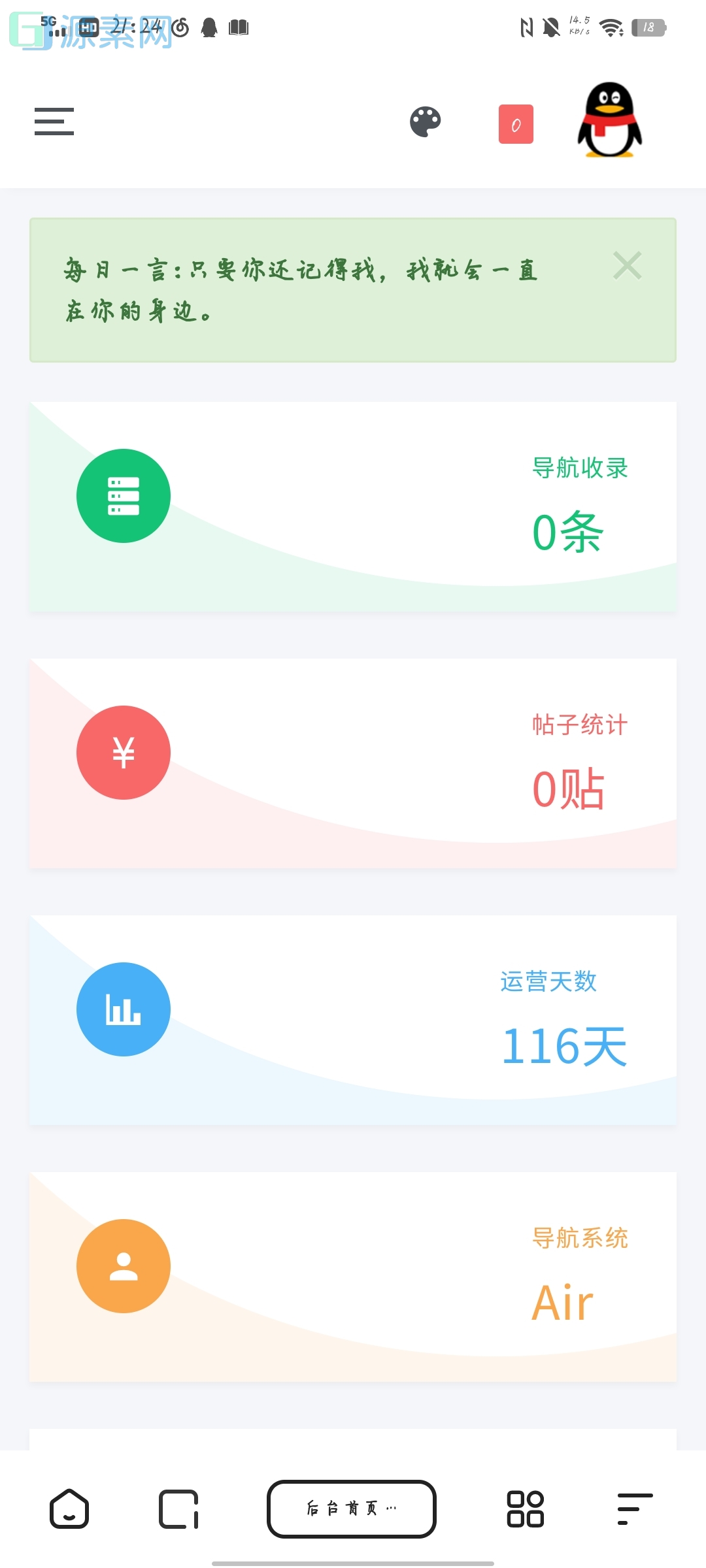Click the red ¥ icon on 帖子统计 card
706x1568 pixels.
[x=124, y=753]
